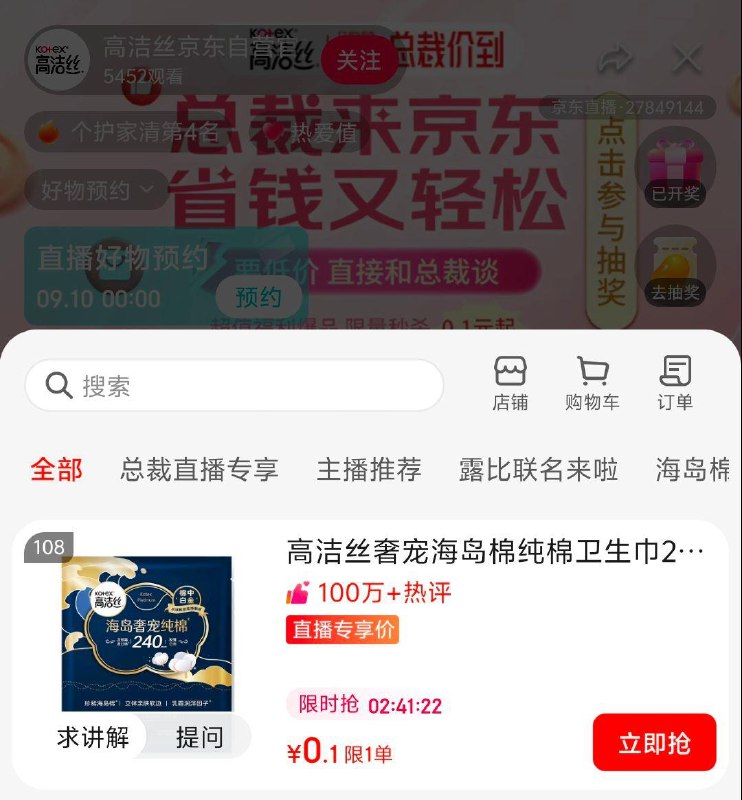Screen dimensions: 742x800
Task: Open the 店铺 store page
Action: (510, 384)
